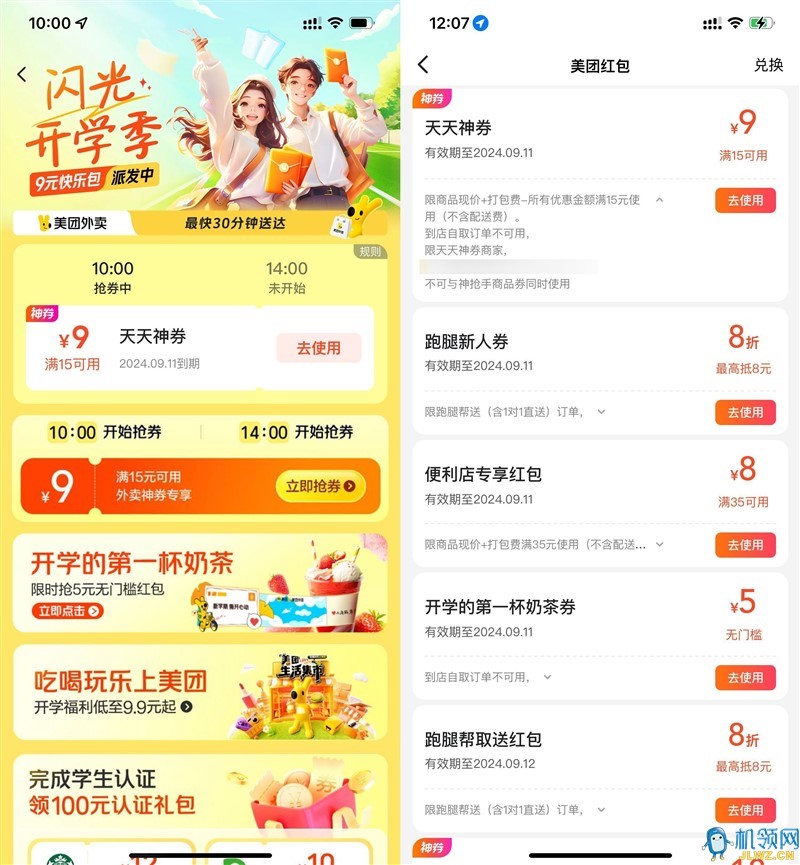
Task: Open the 规则 rules label
Action: click(371, 252)
